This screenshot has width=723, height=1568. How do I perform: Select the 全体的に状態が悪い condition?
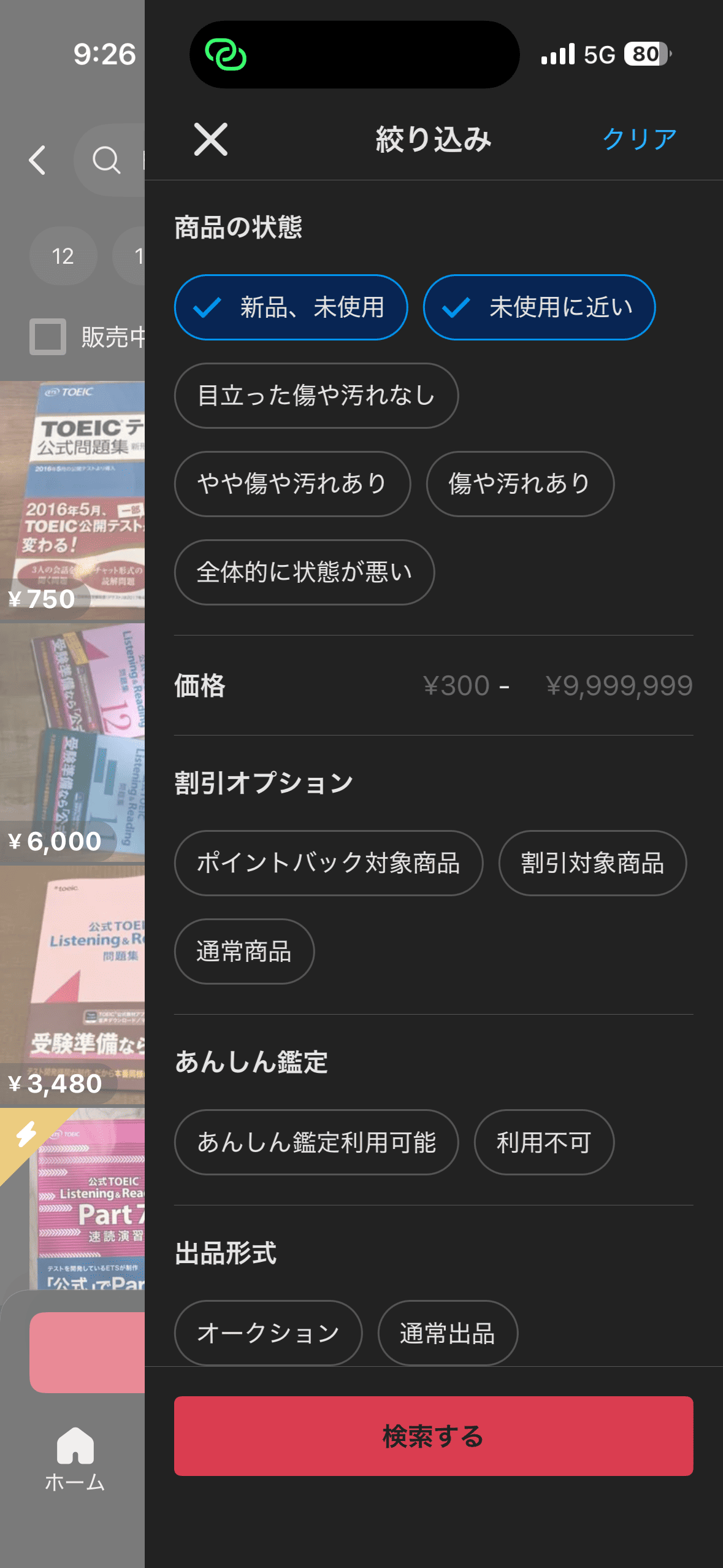tap(304, 572)
